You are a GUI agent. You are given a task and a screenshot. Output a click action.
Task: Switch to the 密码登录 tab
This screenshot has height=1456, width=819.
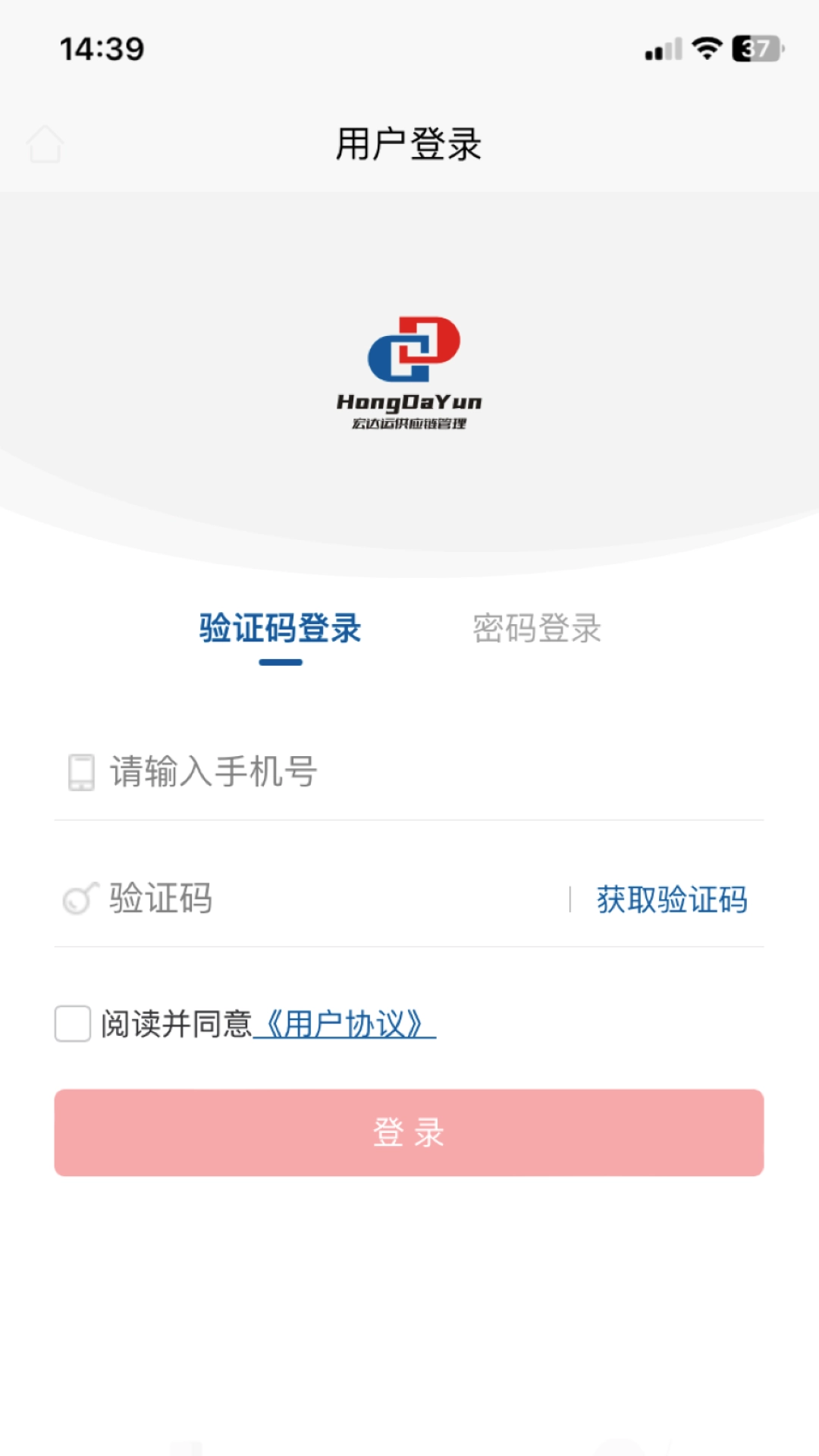click(x=537, y=629)
